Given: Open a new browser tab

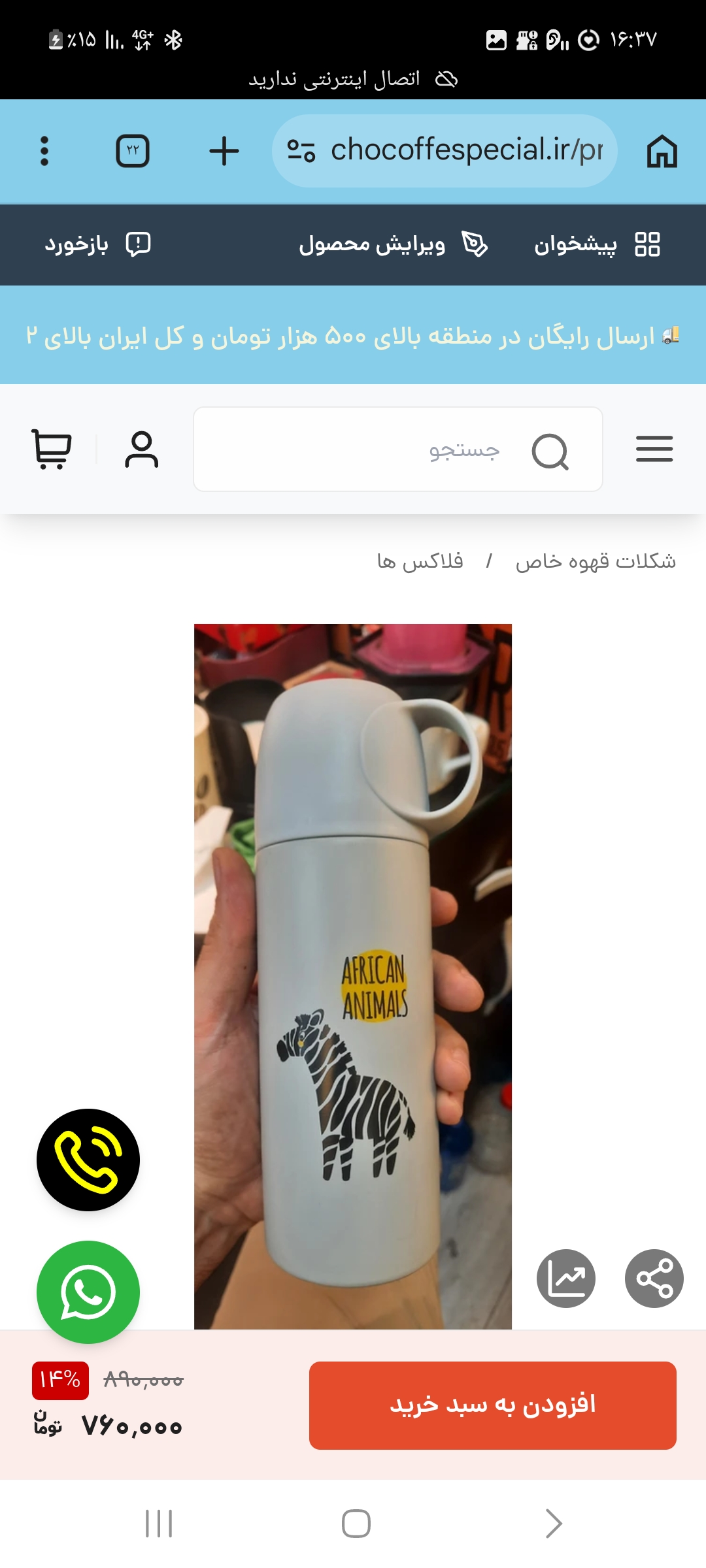Looking at the screenshot, I should coord(224,151).
